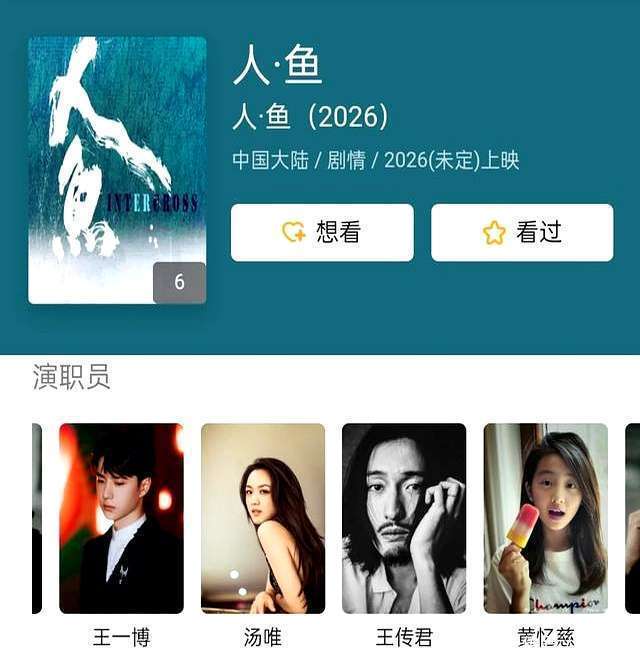640x659 pixels.
Task: Tap the 黄忆慈 cast card
Action: 545,518
